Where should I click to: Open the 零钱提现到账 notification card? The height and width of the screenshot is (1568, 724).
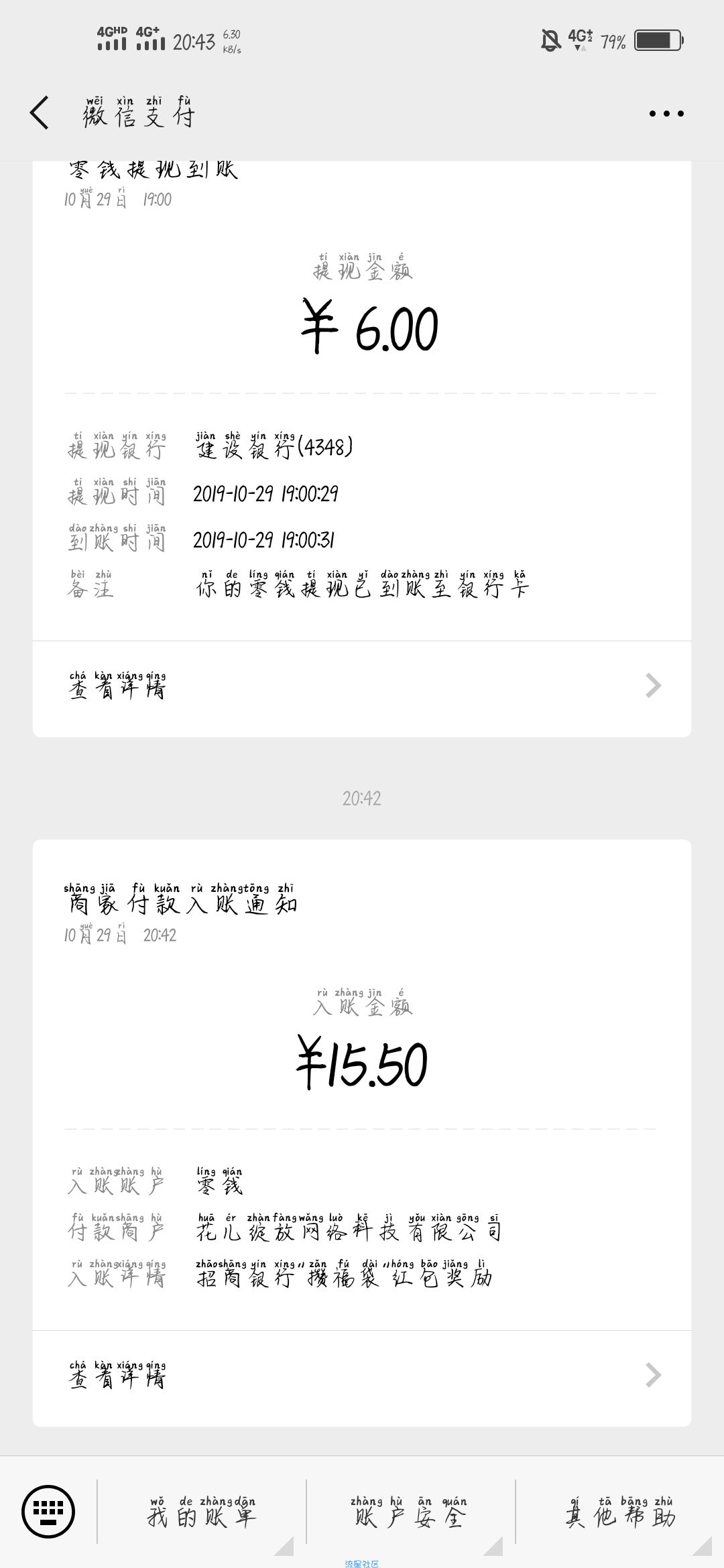pyautogui.click(x=362, y=401)
